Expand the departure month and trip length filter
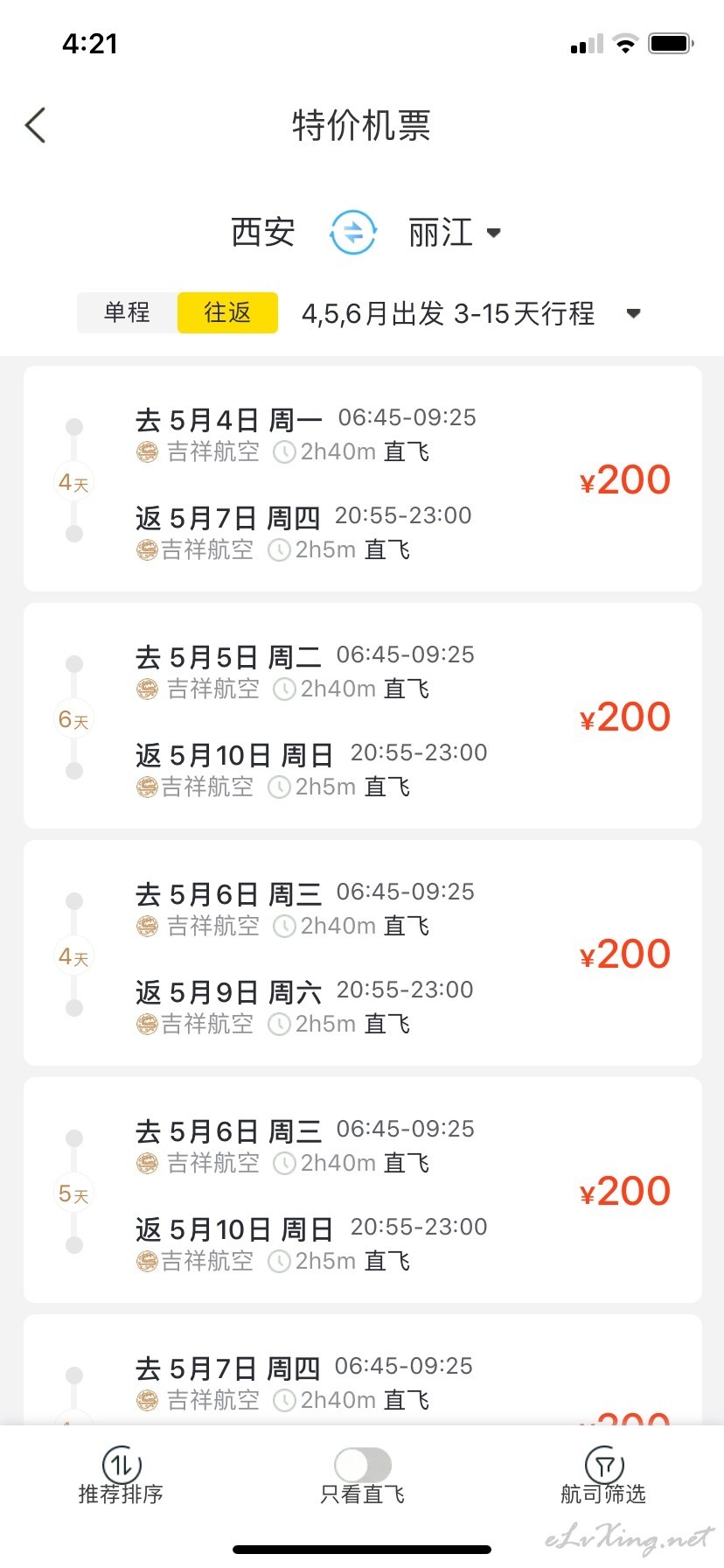This screenshot has height=1568, width=724. coord(471,313)
